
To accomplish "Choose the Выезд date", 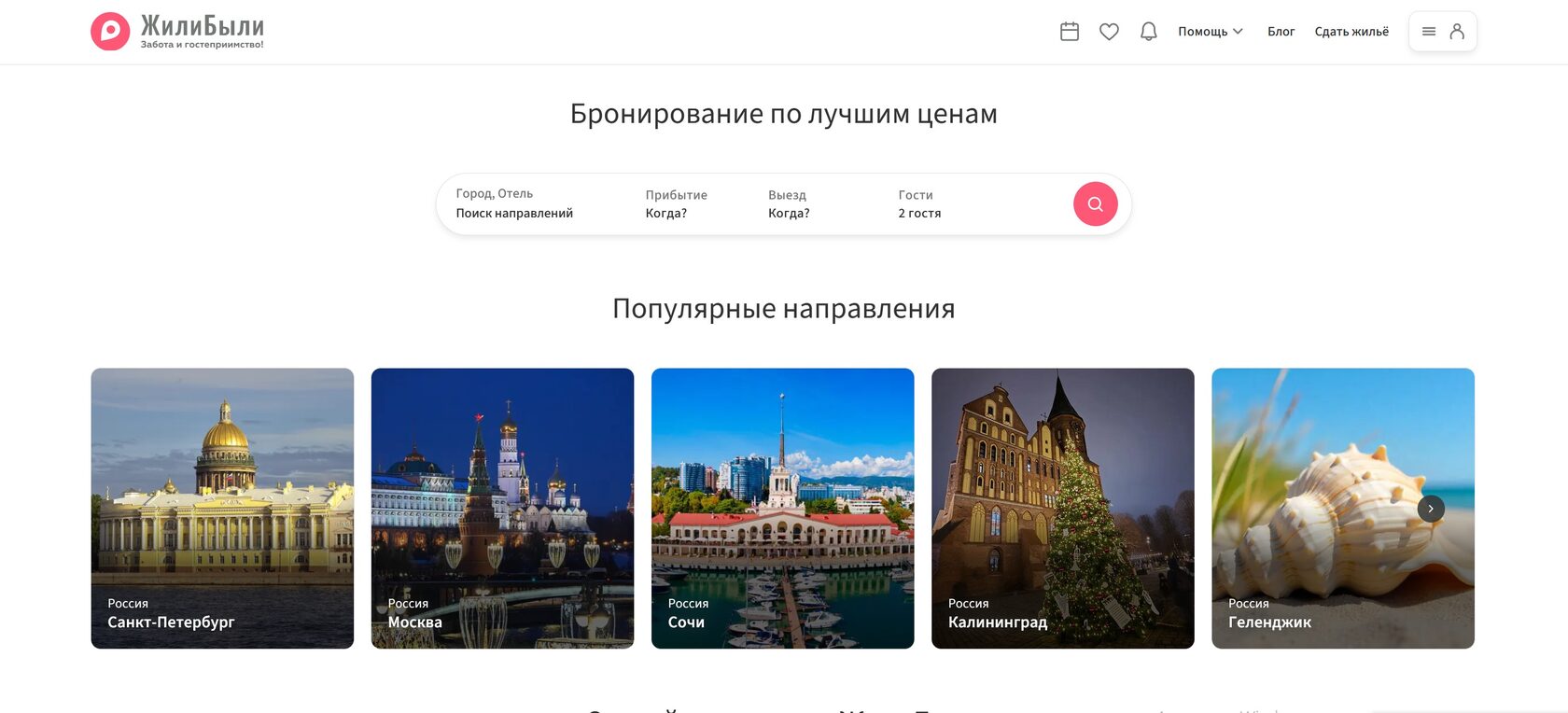I will (789, 204).
